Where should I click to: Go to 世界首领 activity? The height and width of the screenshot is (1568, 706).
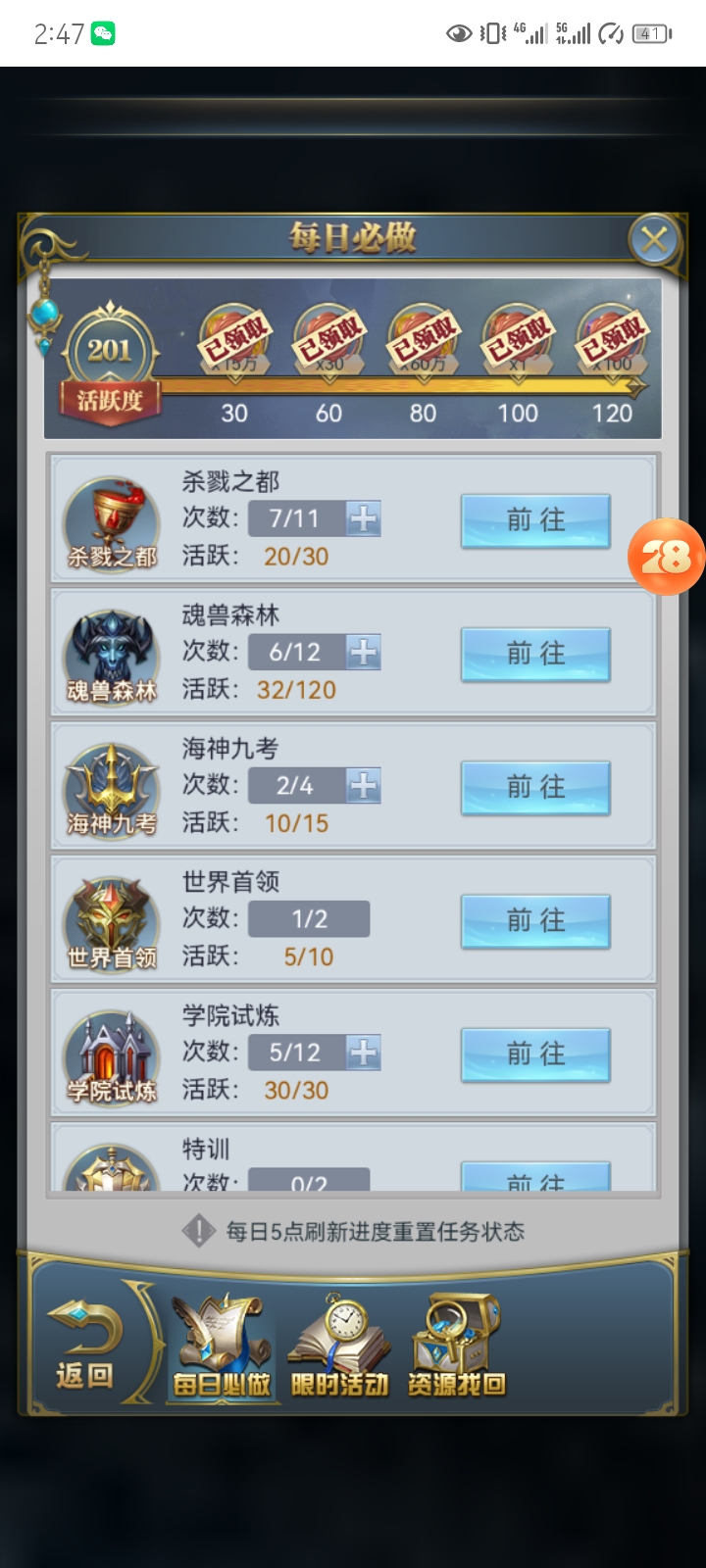[x=535, y=920]
